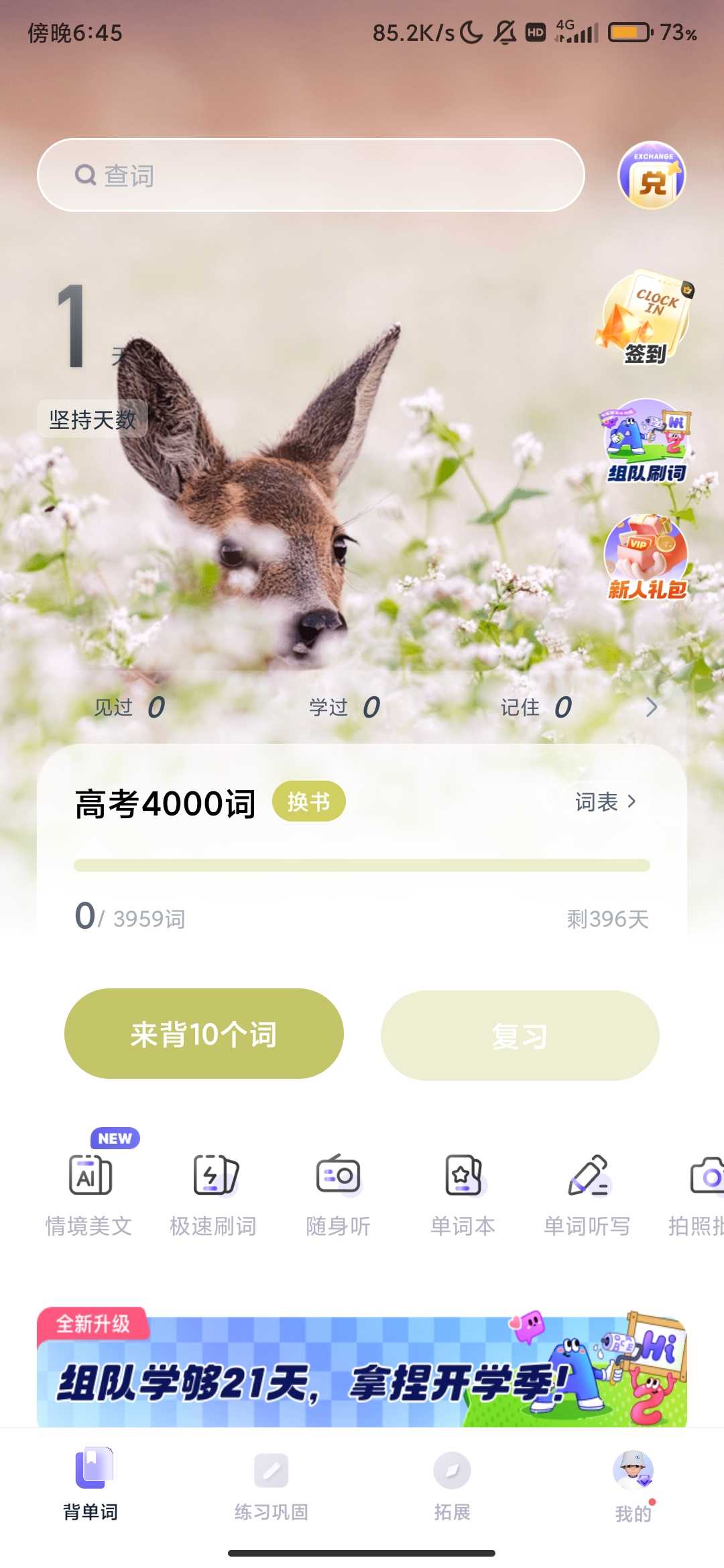This screenshot has width=724, height=1568.
Task: Open the 词表 word list
Action: pos(605,801)
